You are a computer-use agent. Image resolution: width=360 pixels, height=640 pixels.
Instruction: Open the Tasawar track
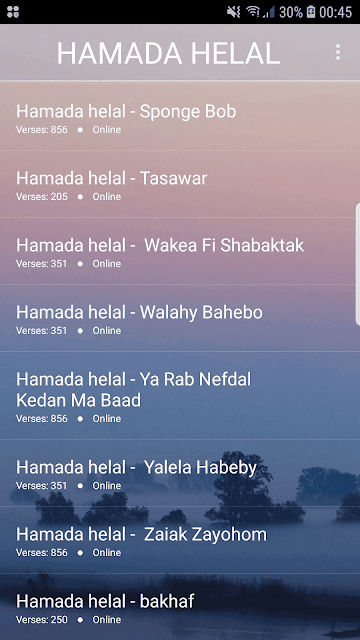point(180,184)
